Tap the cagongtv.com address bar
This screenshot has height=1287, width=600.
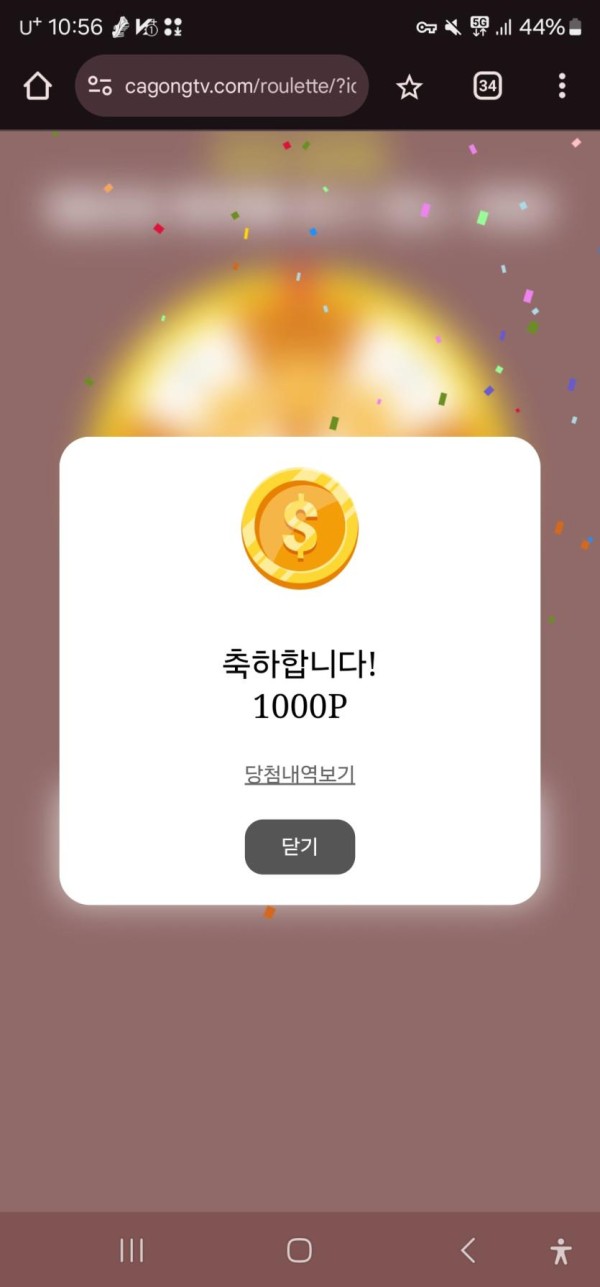[x=240, y=86]
